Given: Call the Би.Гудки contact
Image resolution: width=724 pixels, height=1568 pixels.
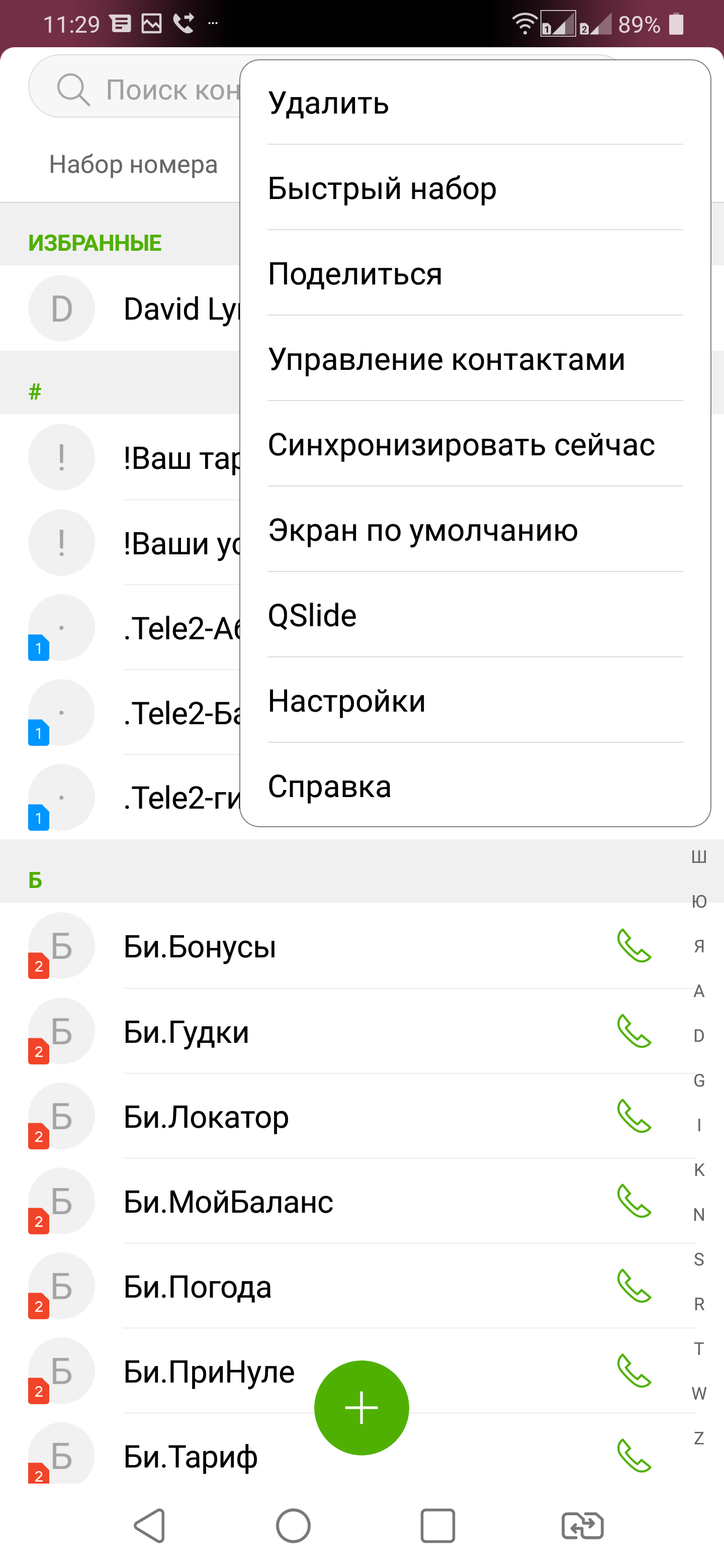Looking at the screenshot, I should [634, 1031].
